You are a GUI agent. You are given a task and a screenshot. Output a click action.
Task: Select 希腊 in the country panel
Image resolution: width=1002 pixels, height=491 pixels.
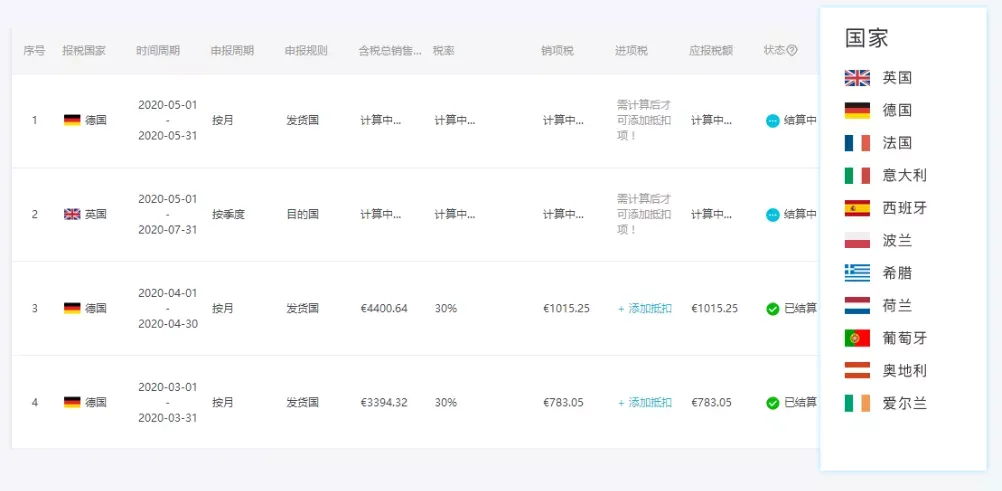[896, 273]
